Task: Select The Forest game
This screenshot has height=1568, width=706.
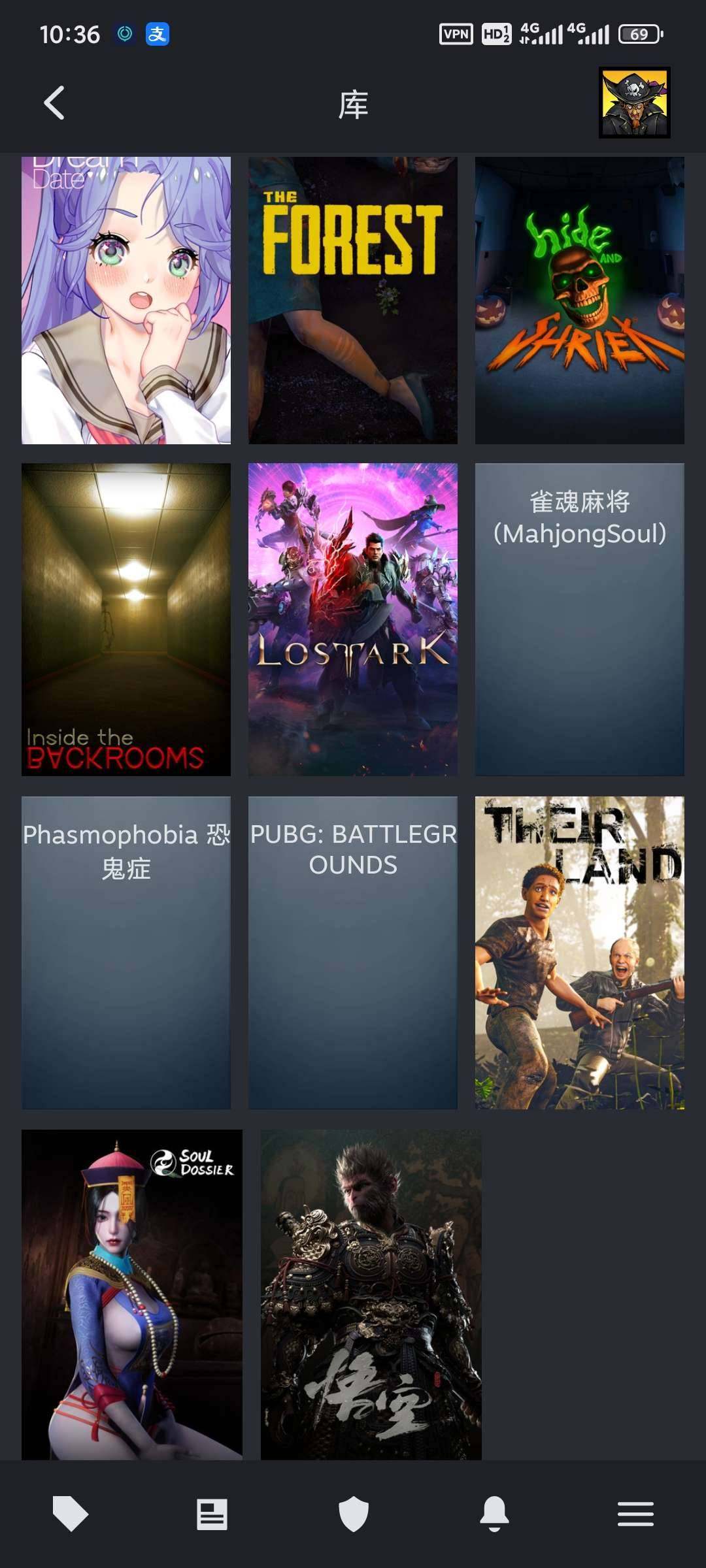Action: (353, 301)
